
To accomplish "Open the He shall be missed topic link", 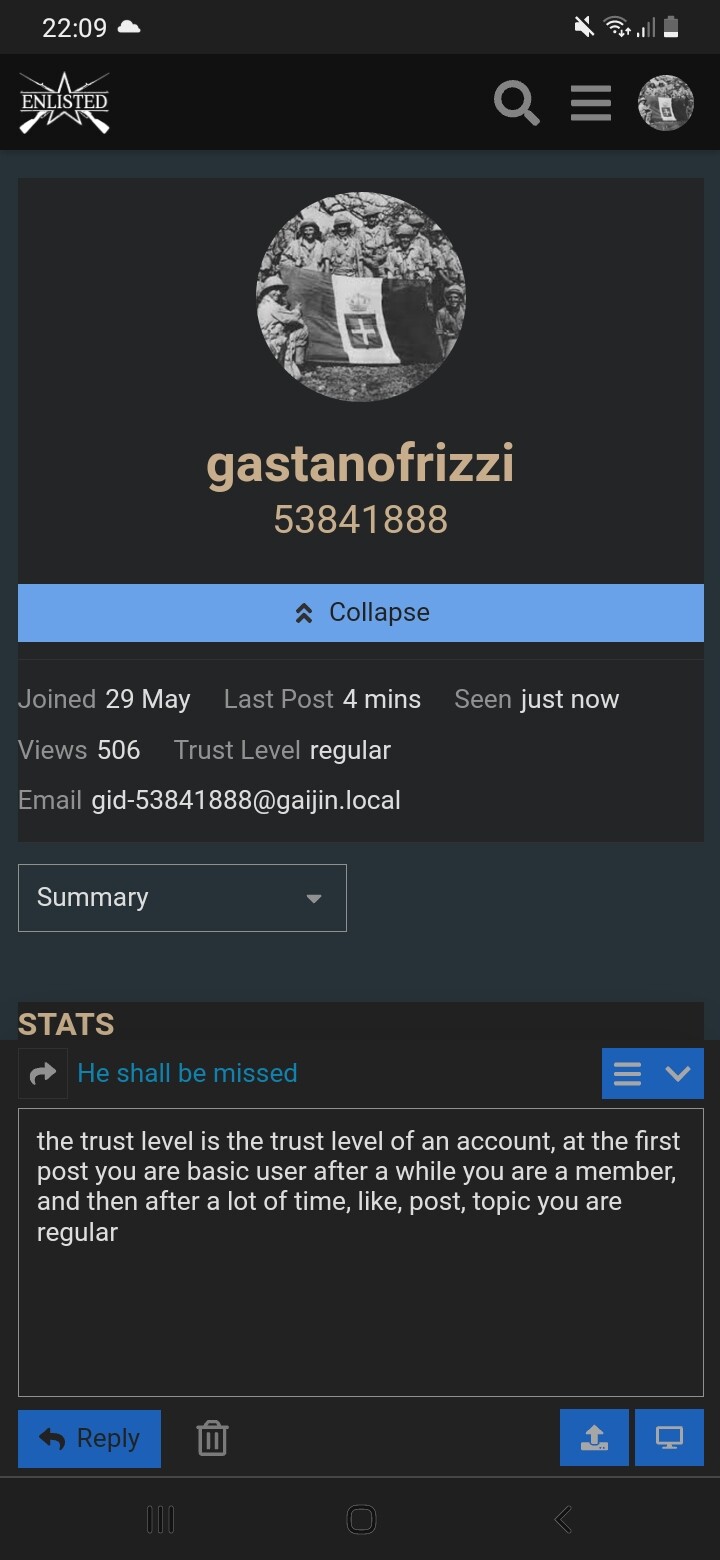I will click(187, 1073).
